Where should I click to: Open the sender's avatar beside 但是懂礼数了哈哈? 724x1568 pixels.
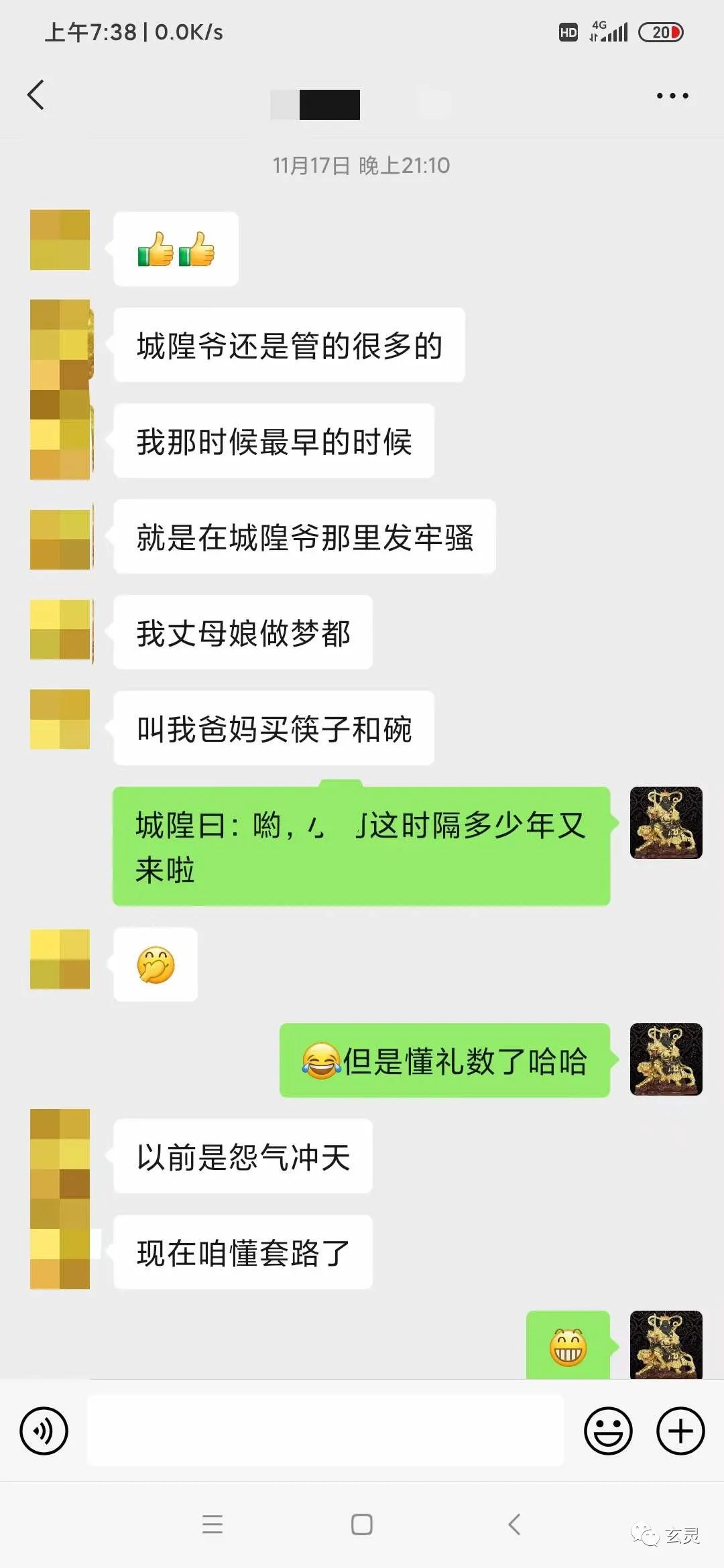pos(666,1059)
